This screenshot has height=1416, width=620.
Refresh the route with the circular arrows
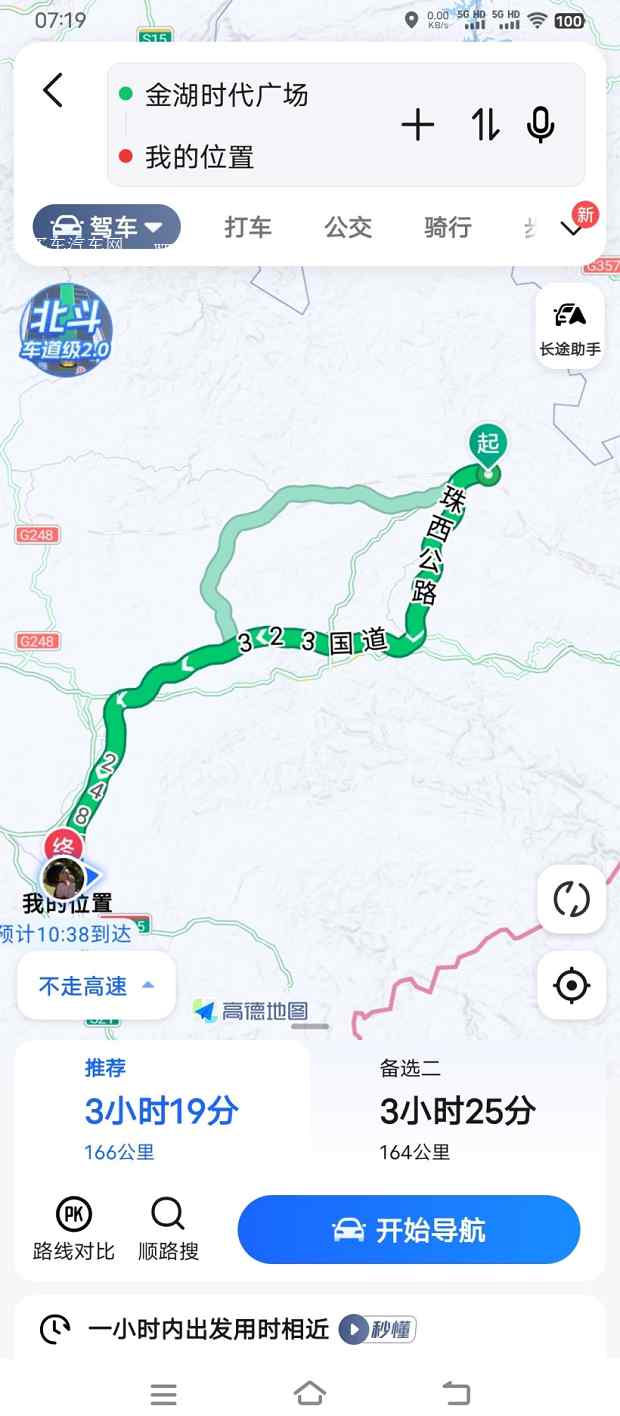click(x=571, y=899)
